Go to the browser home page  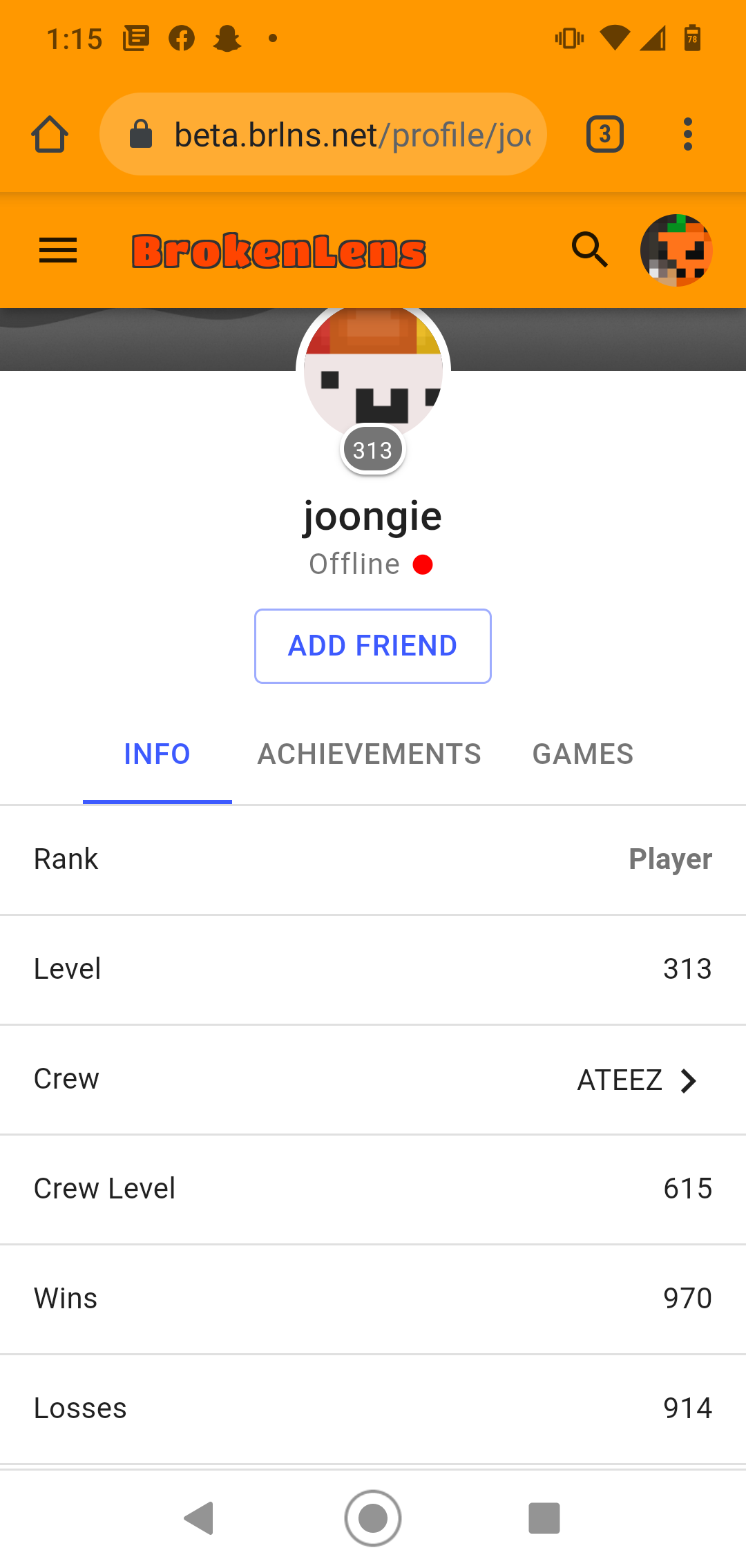coord(50,134)
